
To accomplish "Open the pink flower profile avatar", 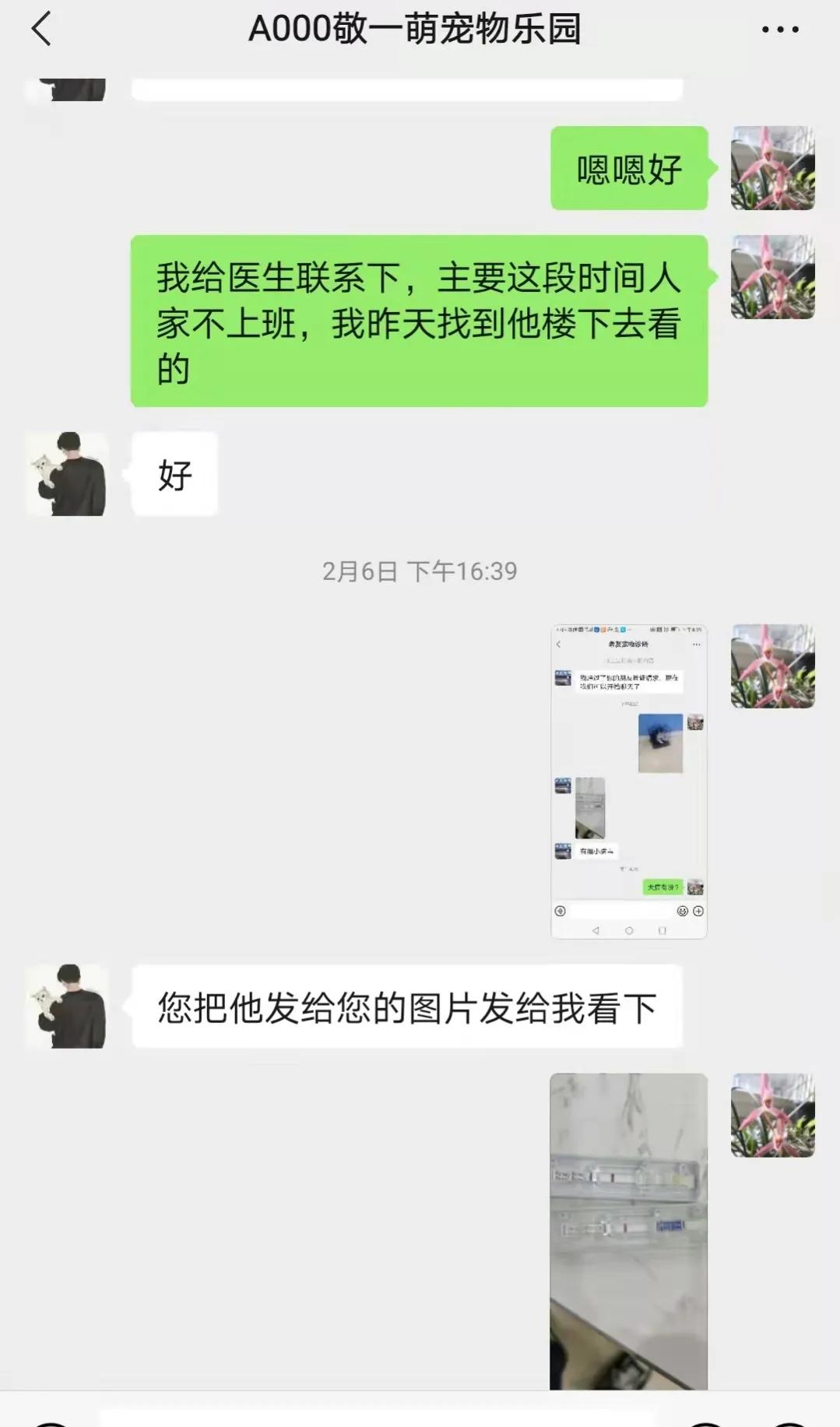I will 773,167.
